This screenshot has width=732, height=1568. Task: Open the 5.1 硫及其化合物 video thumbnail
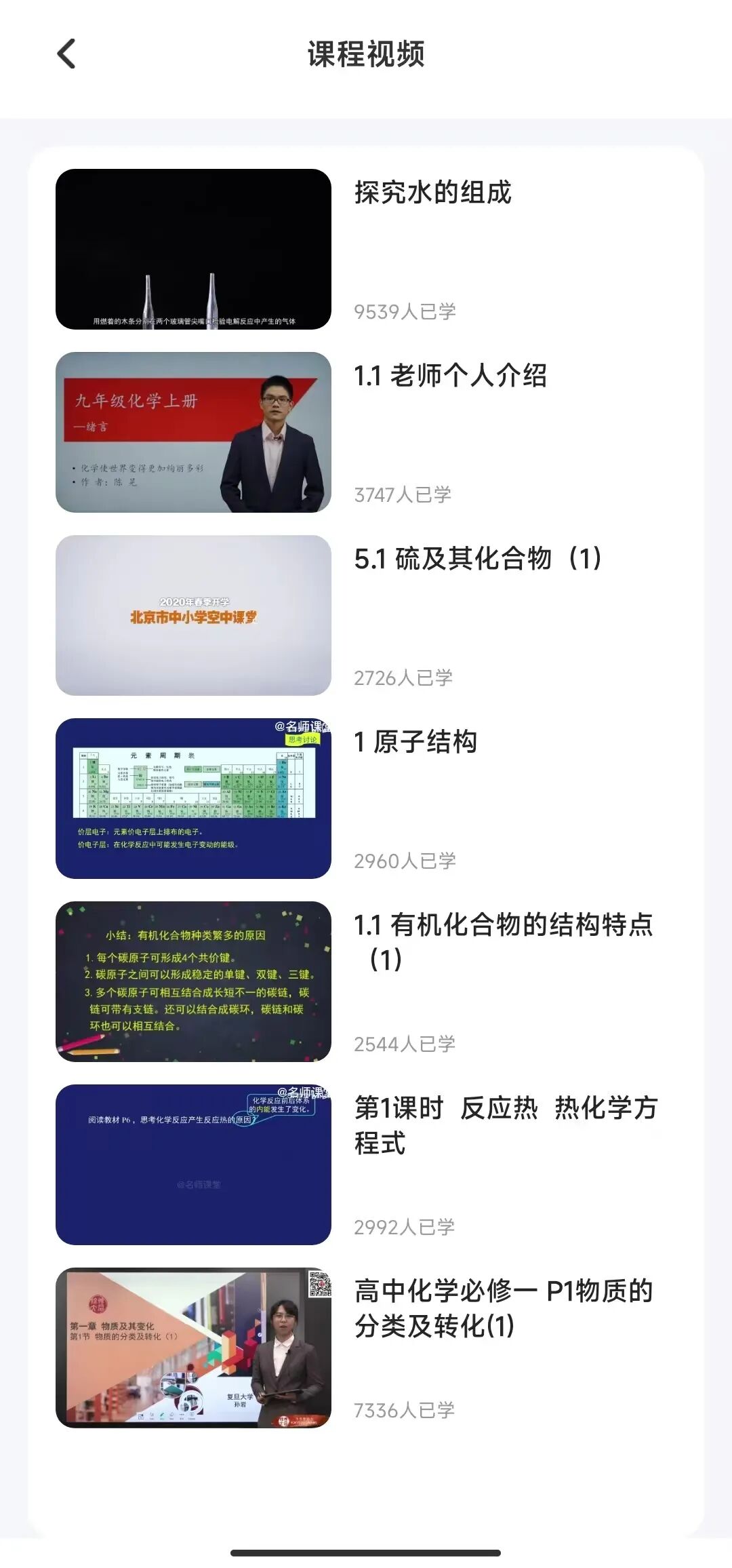click(192, 610)
